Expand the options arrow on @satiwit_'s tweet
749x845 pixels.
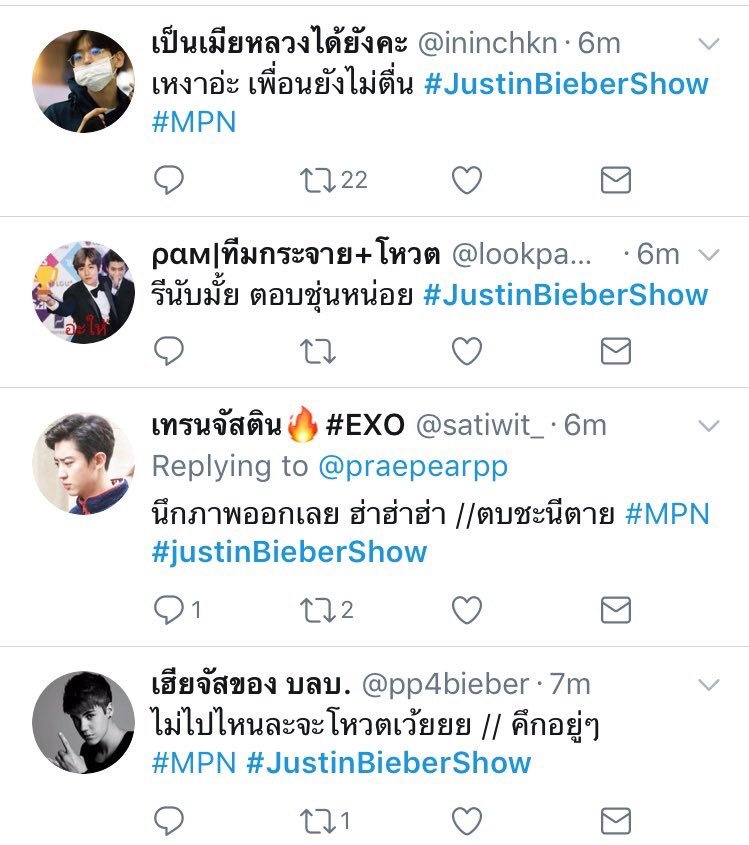point(709,426)
